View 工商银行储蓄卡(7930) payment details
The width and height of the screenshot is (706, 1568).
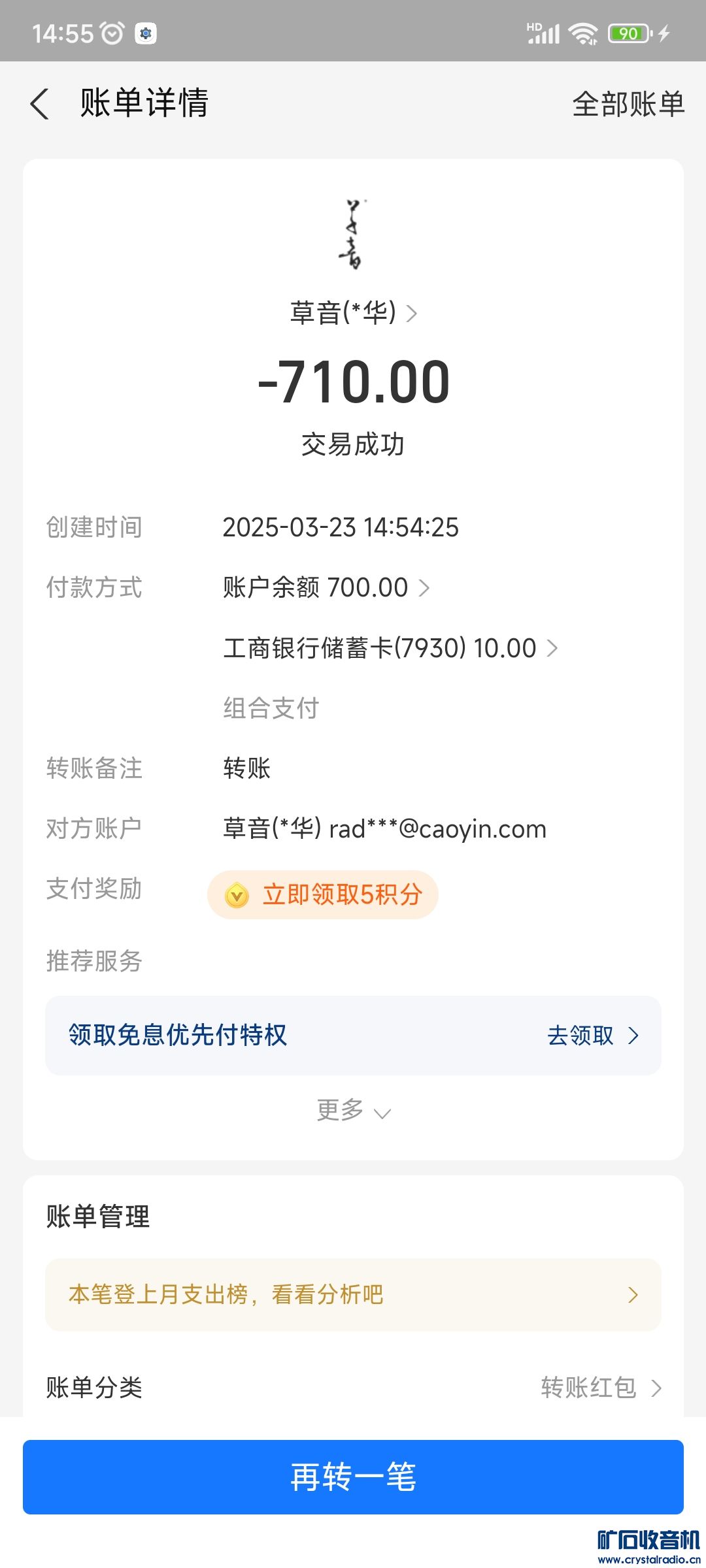(x=390, y=648)
